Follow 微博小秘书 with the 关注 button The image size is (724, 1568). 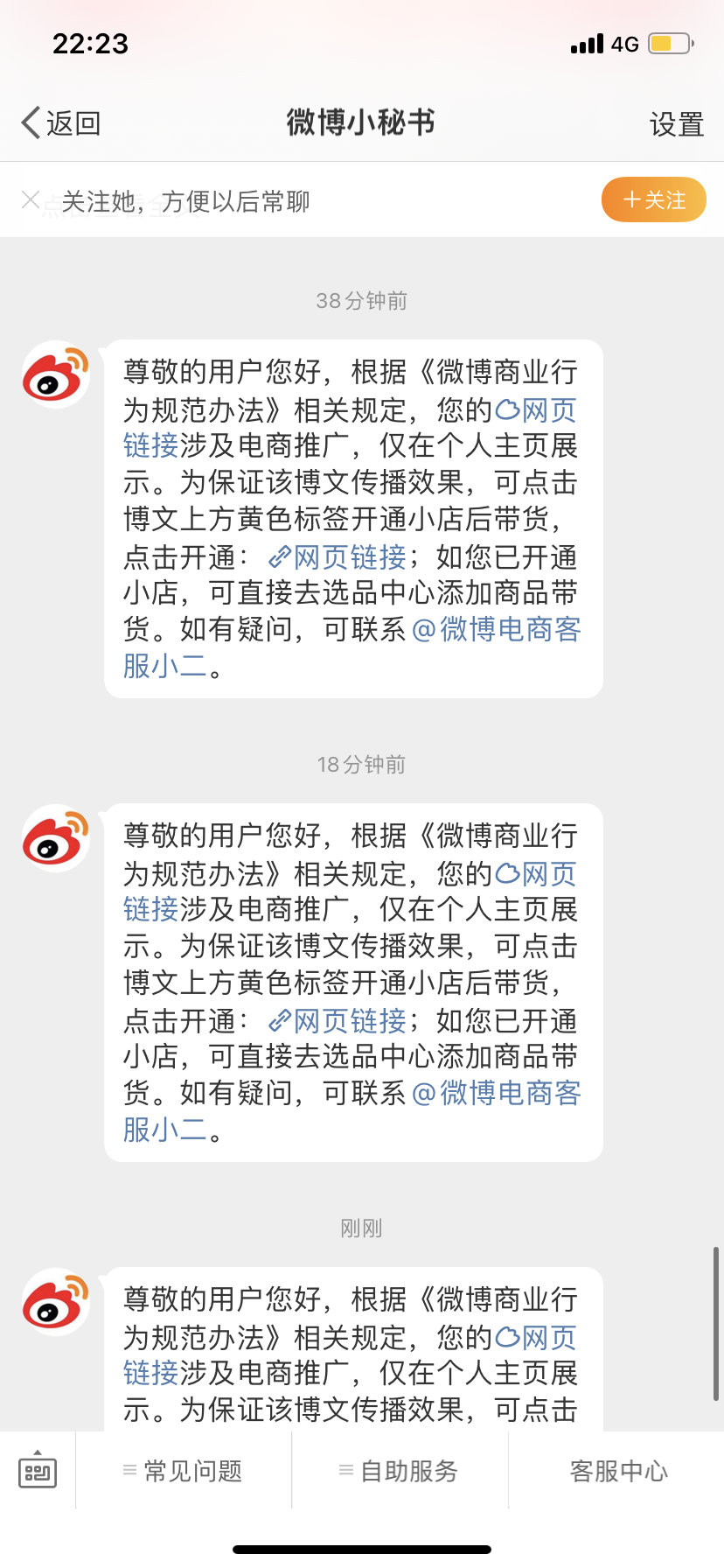(x=653, y=199)
